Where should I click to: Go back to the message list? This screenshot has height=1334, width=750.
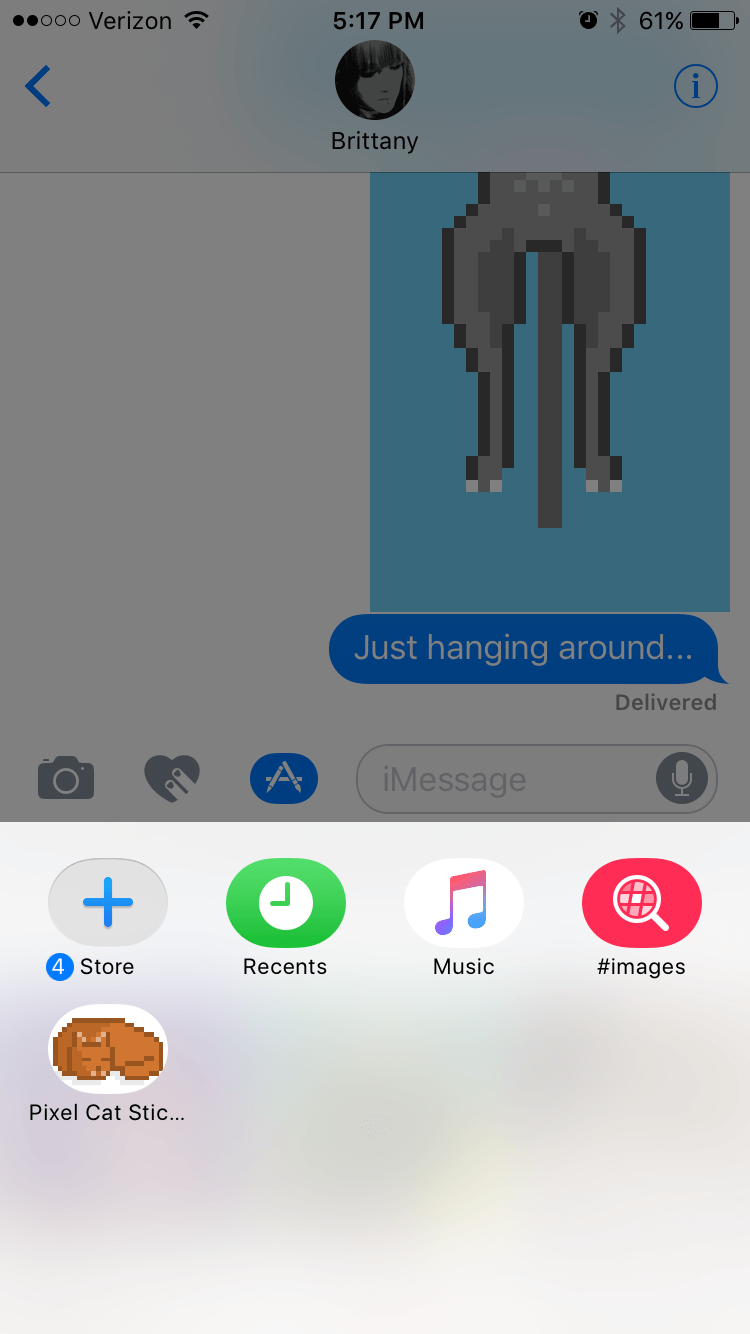coord(38,87)
